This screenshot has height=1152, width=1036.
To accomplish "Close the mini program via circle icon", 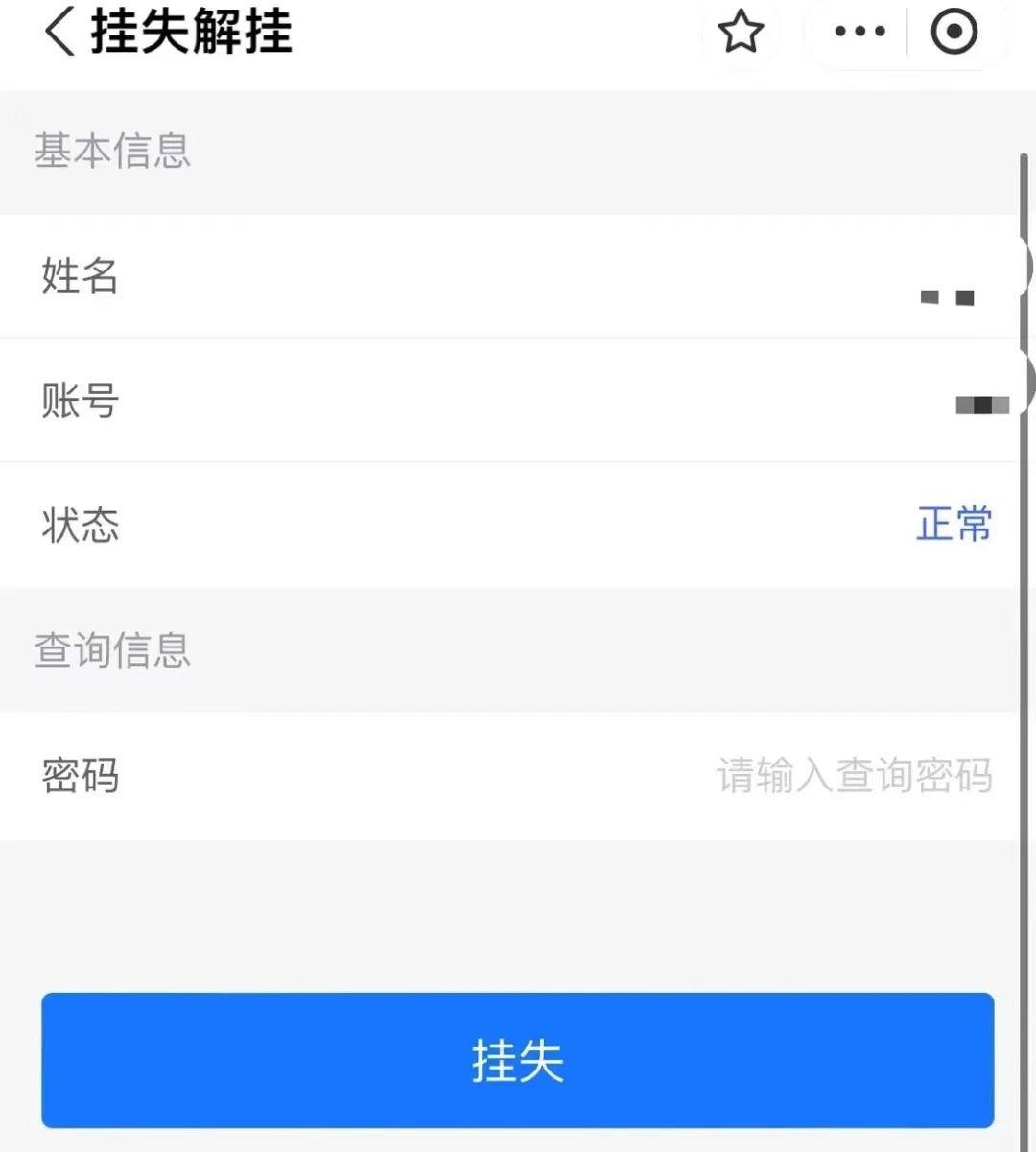I will coord(954,33).
